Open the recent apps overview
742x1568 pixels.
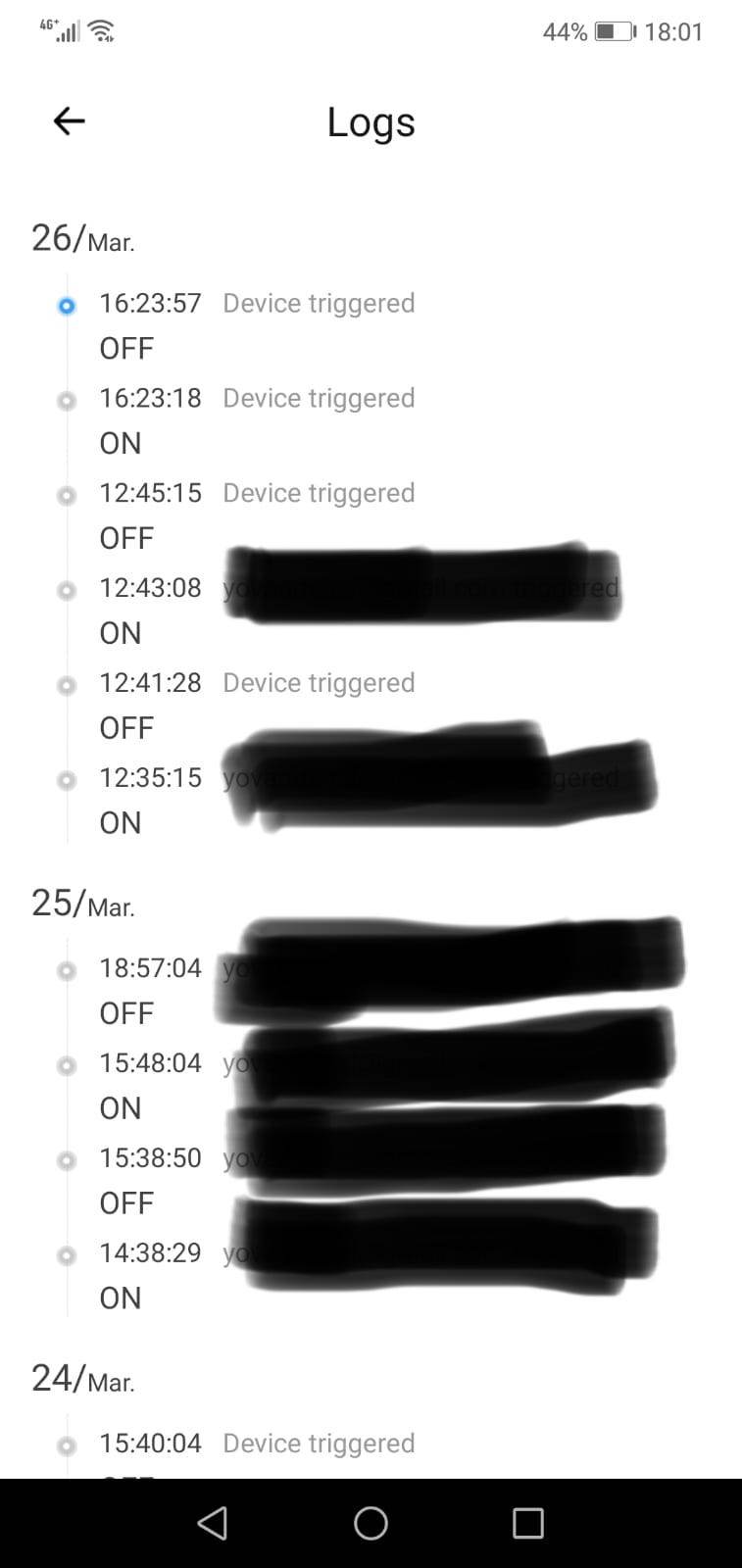[x=527, y=1523]
